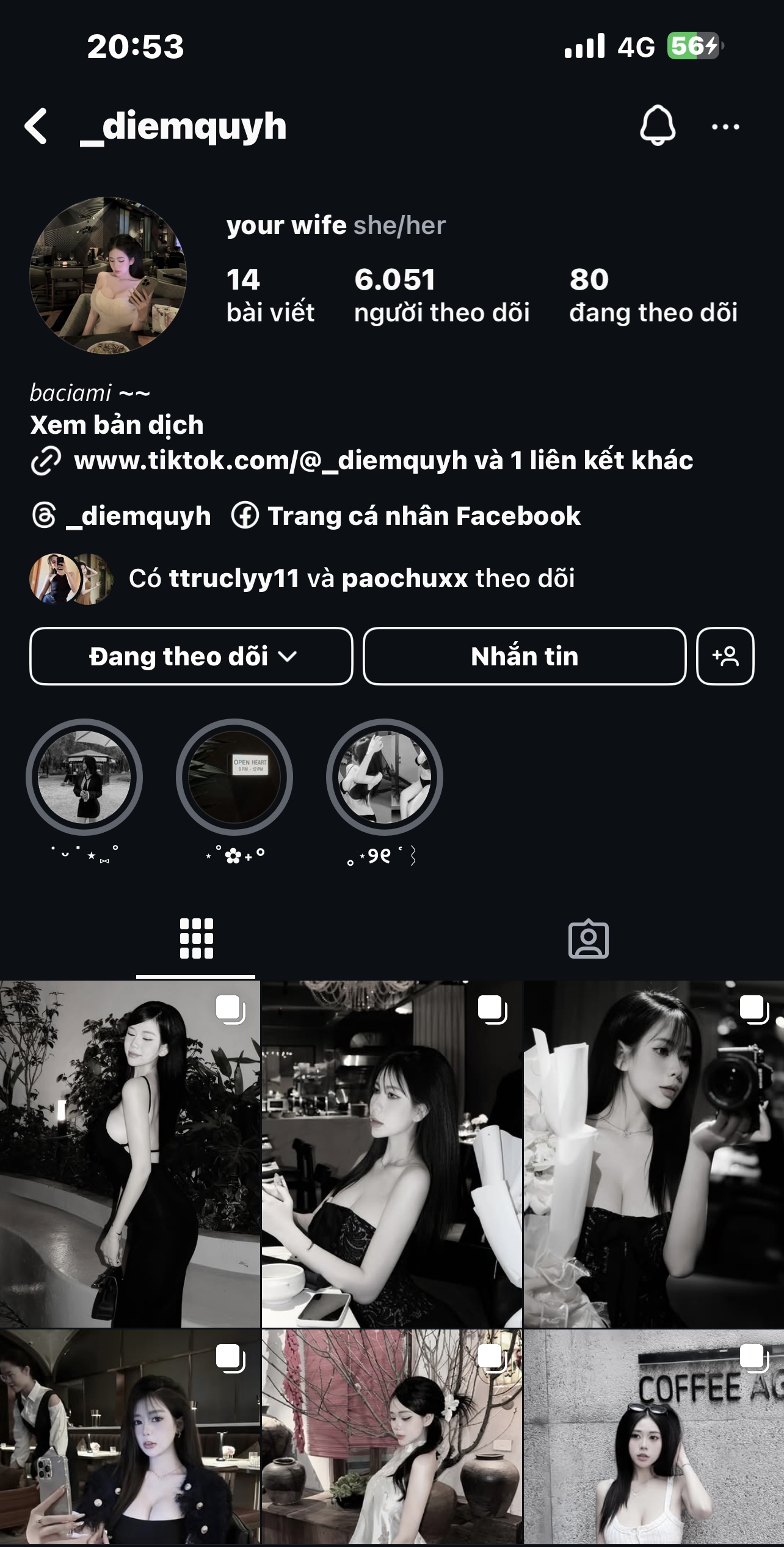Open the Threads profile _diemquyh

tap(122, 516)
